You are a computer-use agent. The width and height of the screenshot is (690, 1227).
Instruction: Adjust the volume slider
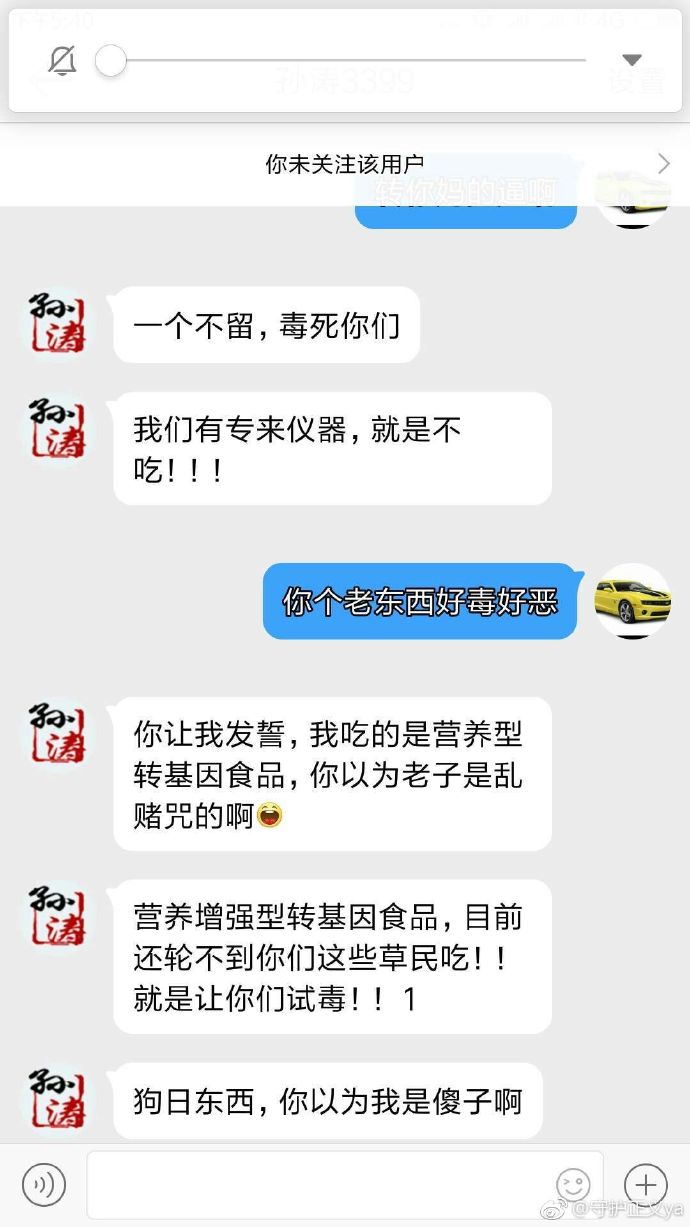click(x=111, y=61)
